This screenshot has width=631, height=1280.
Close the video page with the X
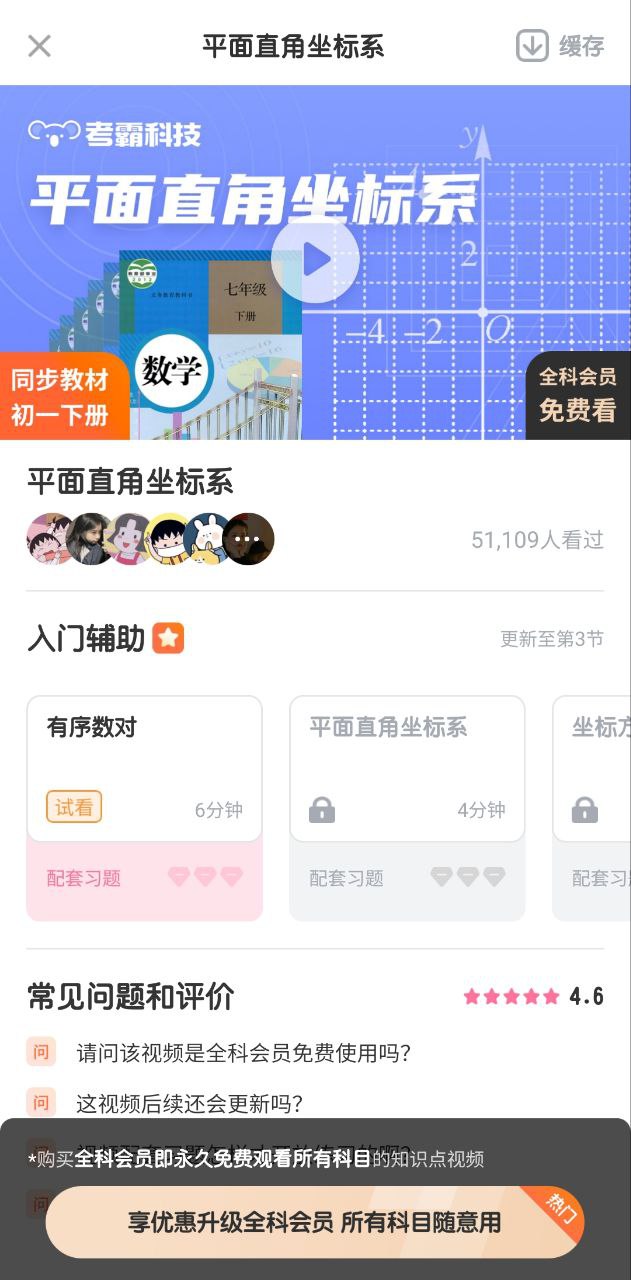(39, 46)
